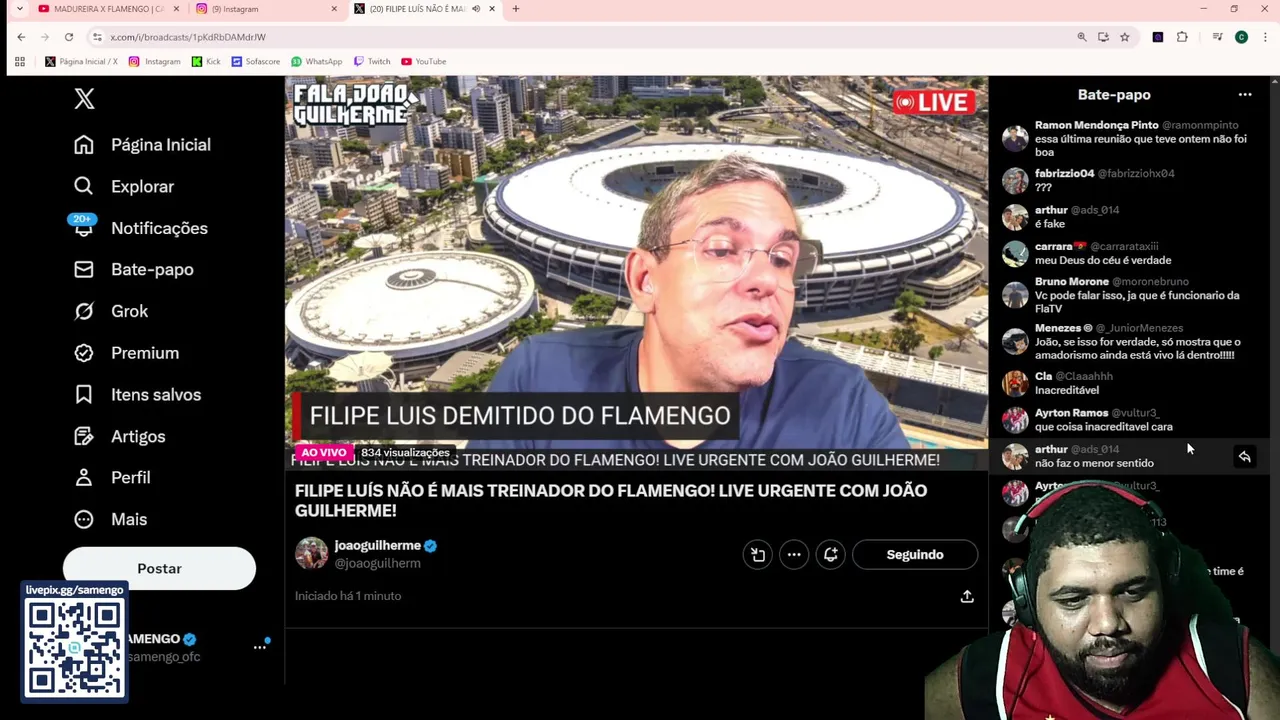Reload the page in the browser

(x=69, y=37)
